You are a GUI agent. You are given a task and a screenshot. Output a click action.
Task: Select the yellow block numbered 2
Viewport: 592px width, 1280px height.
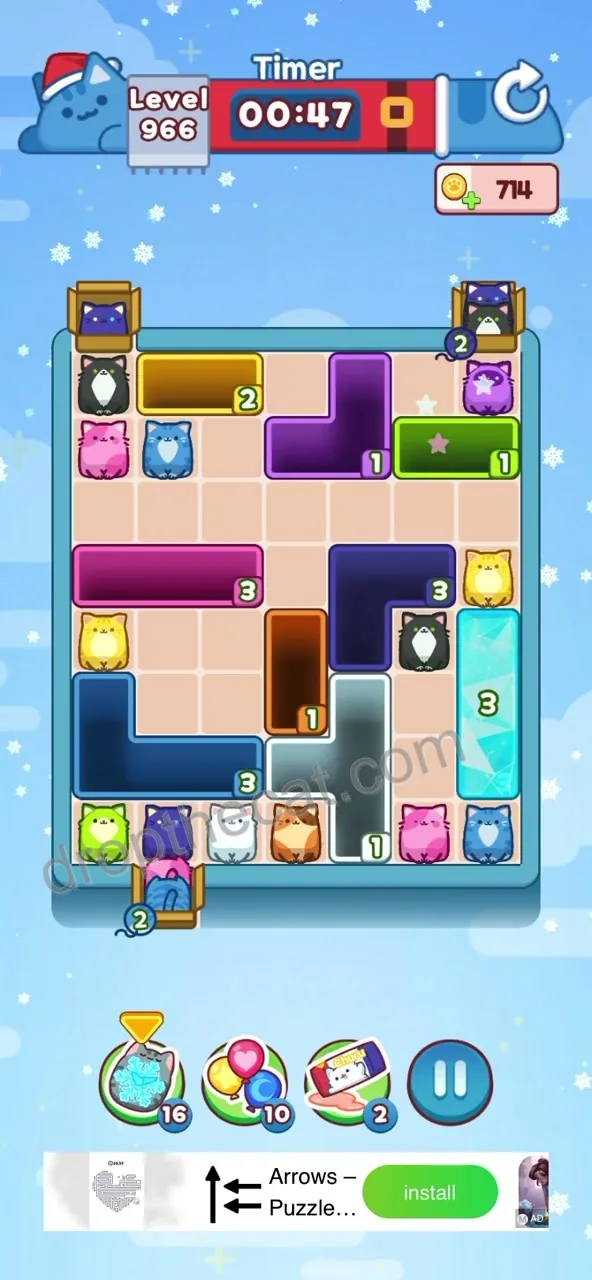200,383
